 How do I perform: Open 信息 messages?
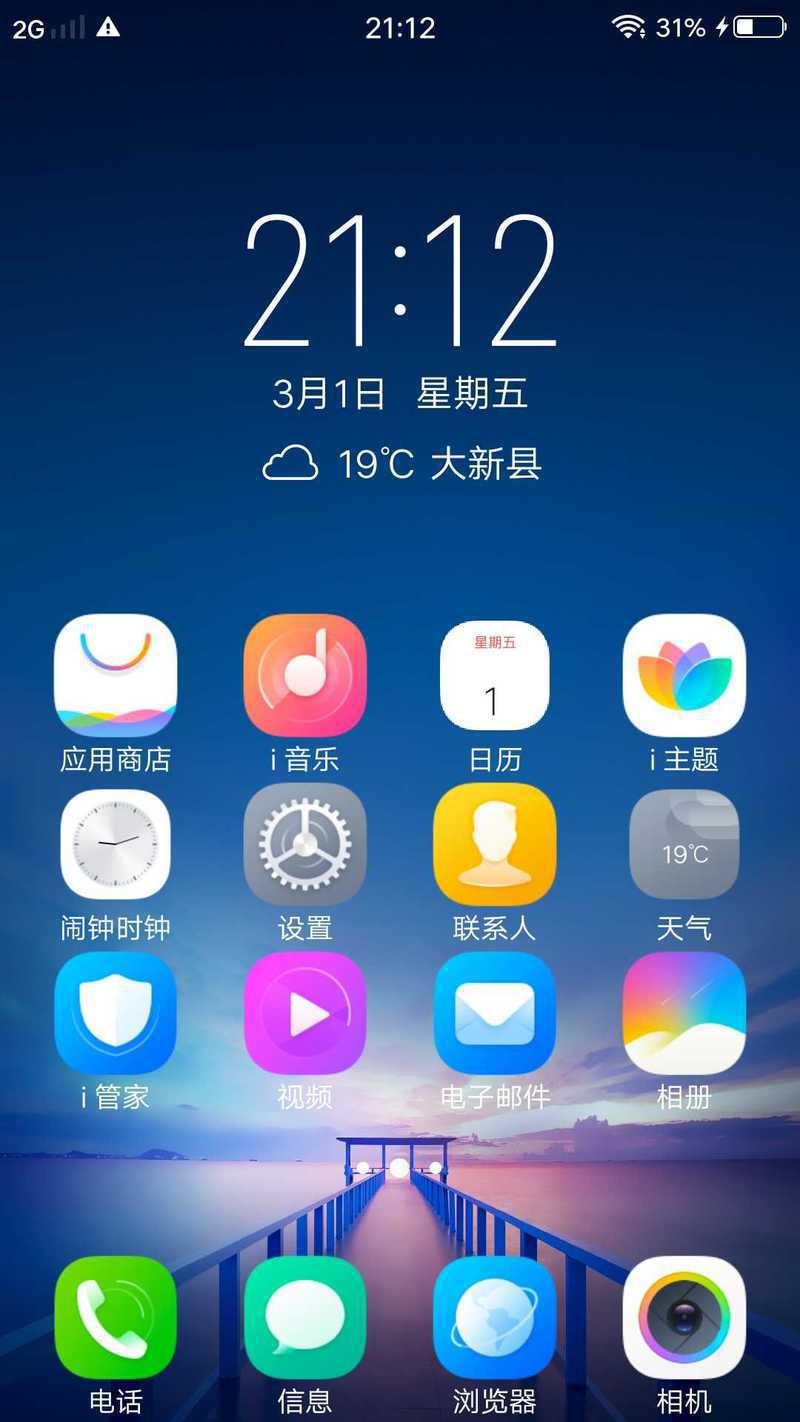point(305,1318)
